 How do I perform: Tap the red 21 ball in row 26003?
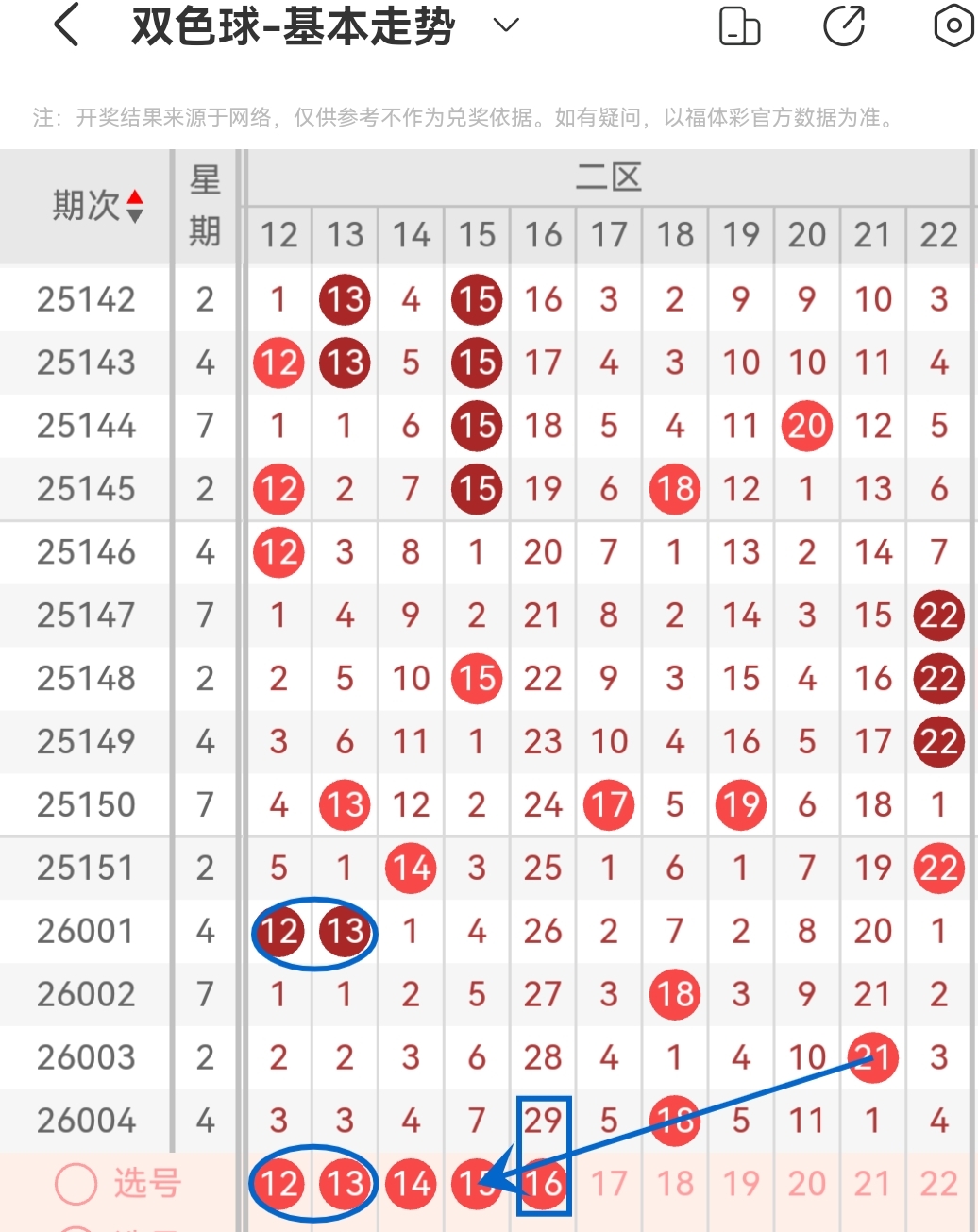pos(872,1057)
